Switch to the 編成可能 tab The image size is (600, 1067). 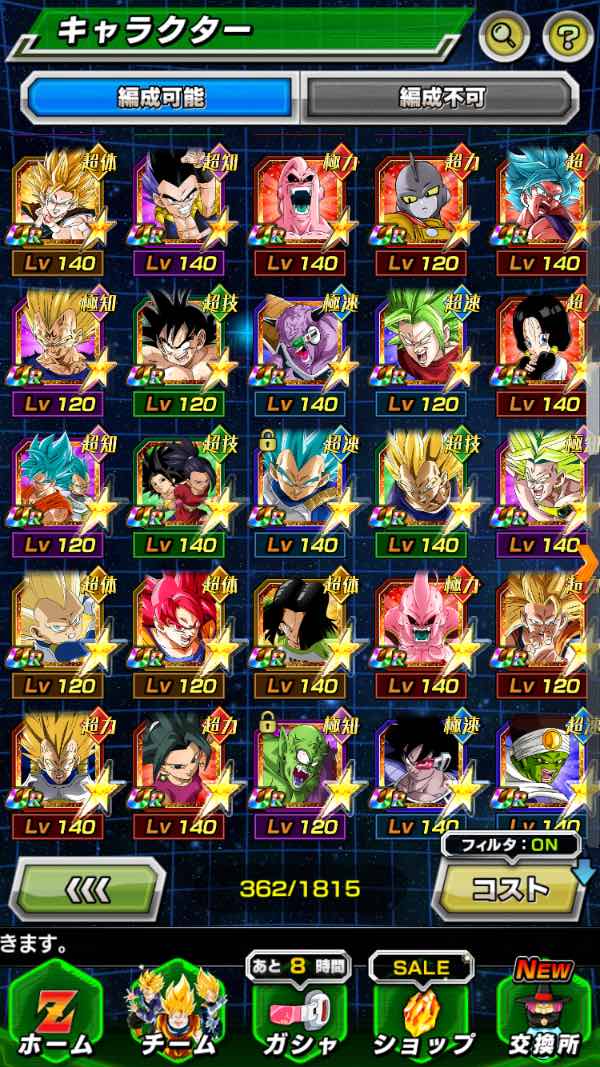click(x=161, y=98)
